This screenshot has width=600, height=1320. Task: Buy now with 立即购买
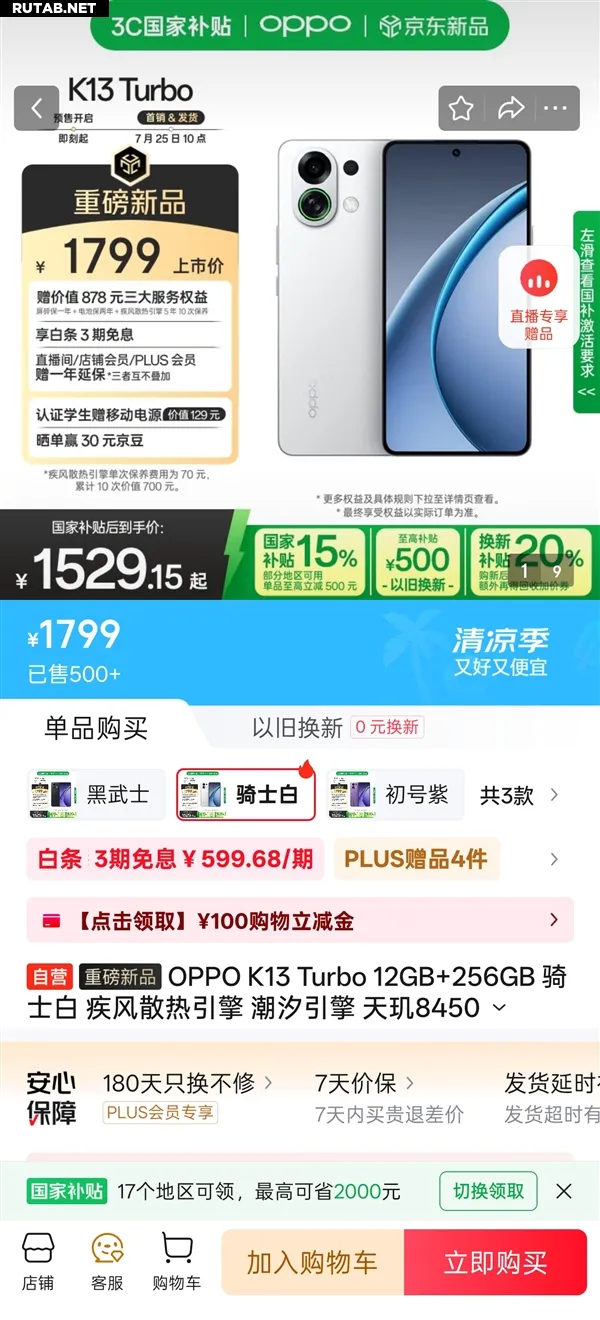[x=496, y=1262]
